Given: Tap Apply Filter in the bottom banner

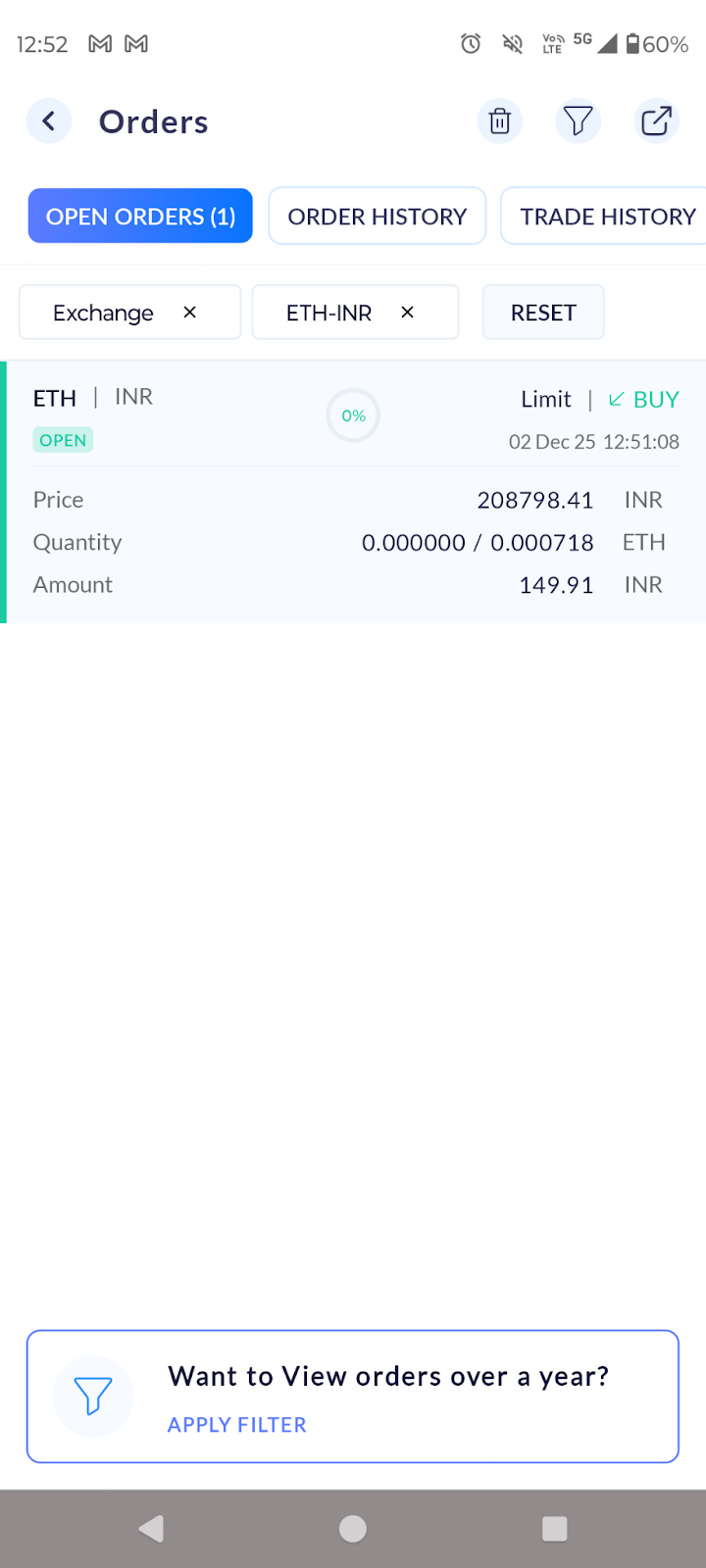Looking at the screenshot, I should 236,1425.
